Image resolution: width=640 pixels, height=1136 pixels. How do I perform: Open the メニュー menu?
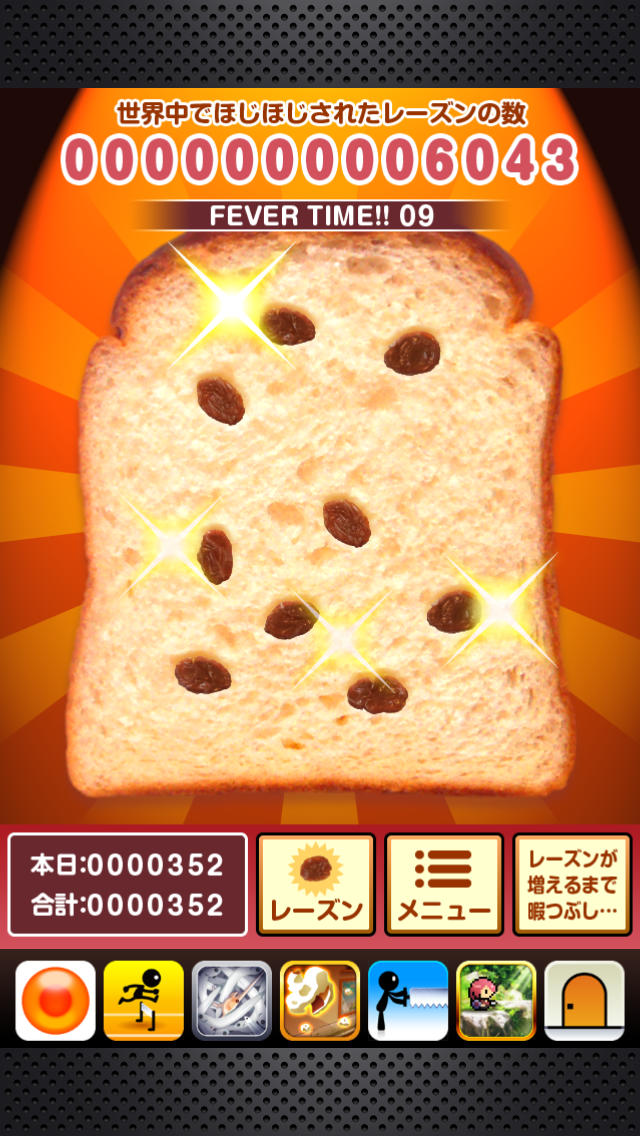point(444,885)
